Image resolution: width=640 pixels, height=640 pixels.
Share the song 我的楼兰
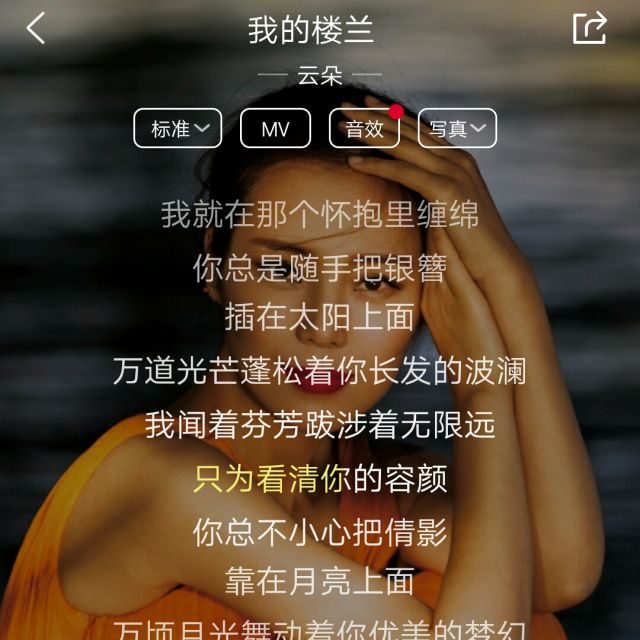coord(589,28)
